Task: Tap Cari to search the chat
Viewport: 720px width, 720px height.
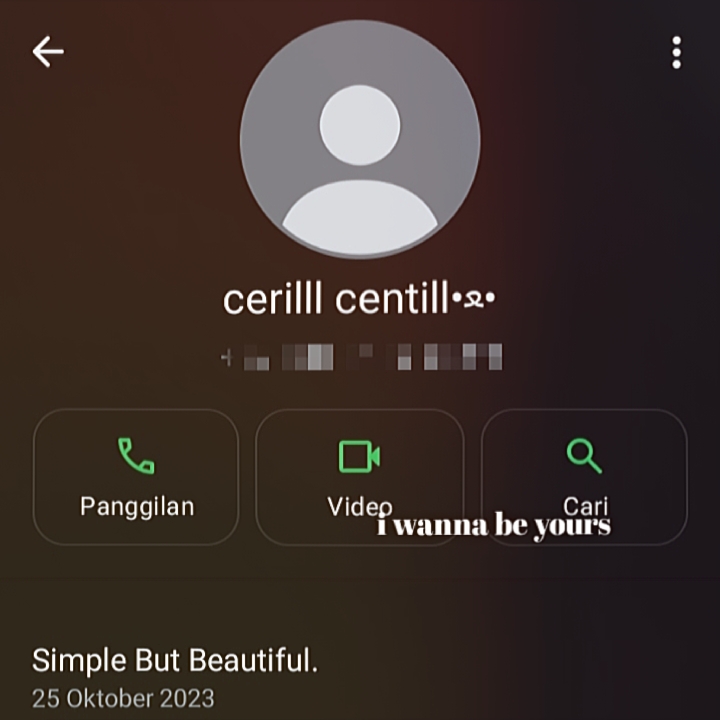Action: pos(584,477)
